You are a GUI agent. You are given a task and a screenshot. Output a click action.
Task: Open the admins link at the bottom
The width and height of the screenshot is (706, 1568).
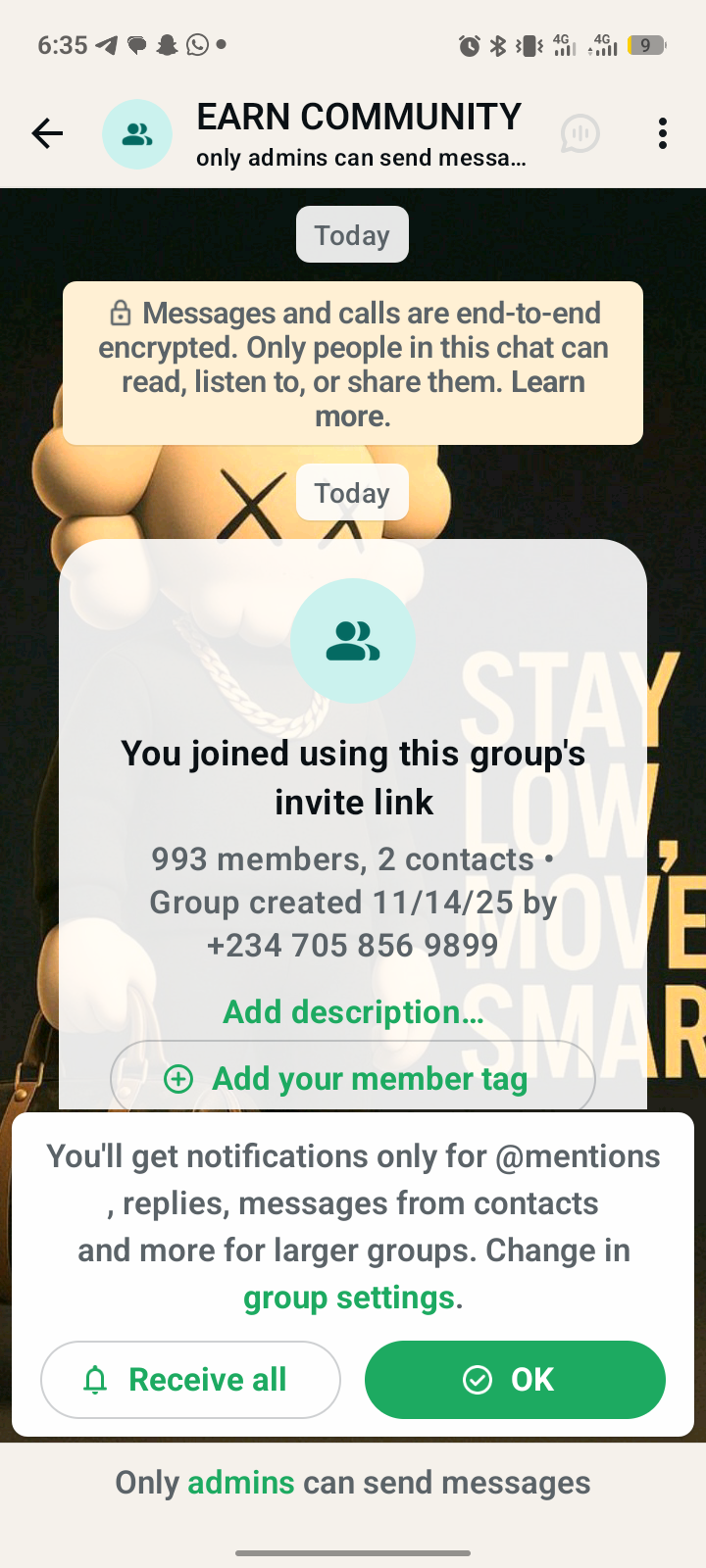pos(240,1483)
